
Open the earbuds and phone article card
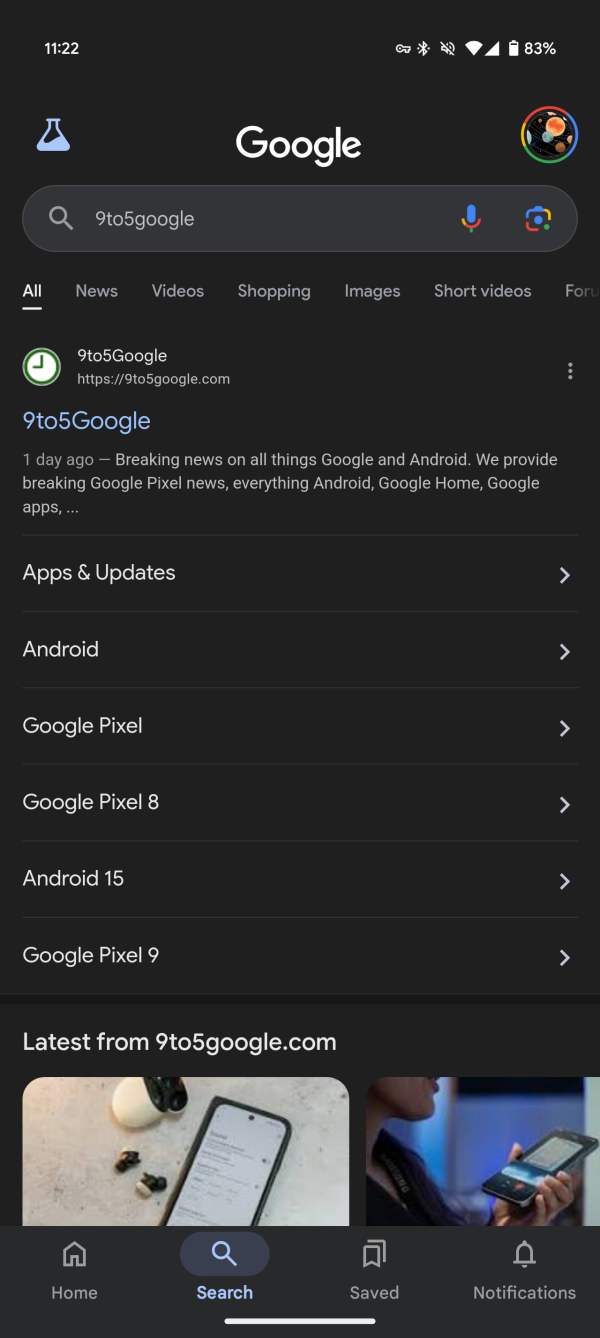[185, 1150]
